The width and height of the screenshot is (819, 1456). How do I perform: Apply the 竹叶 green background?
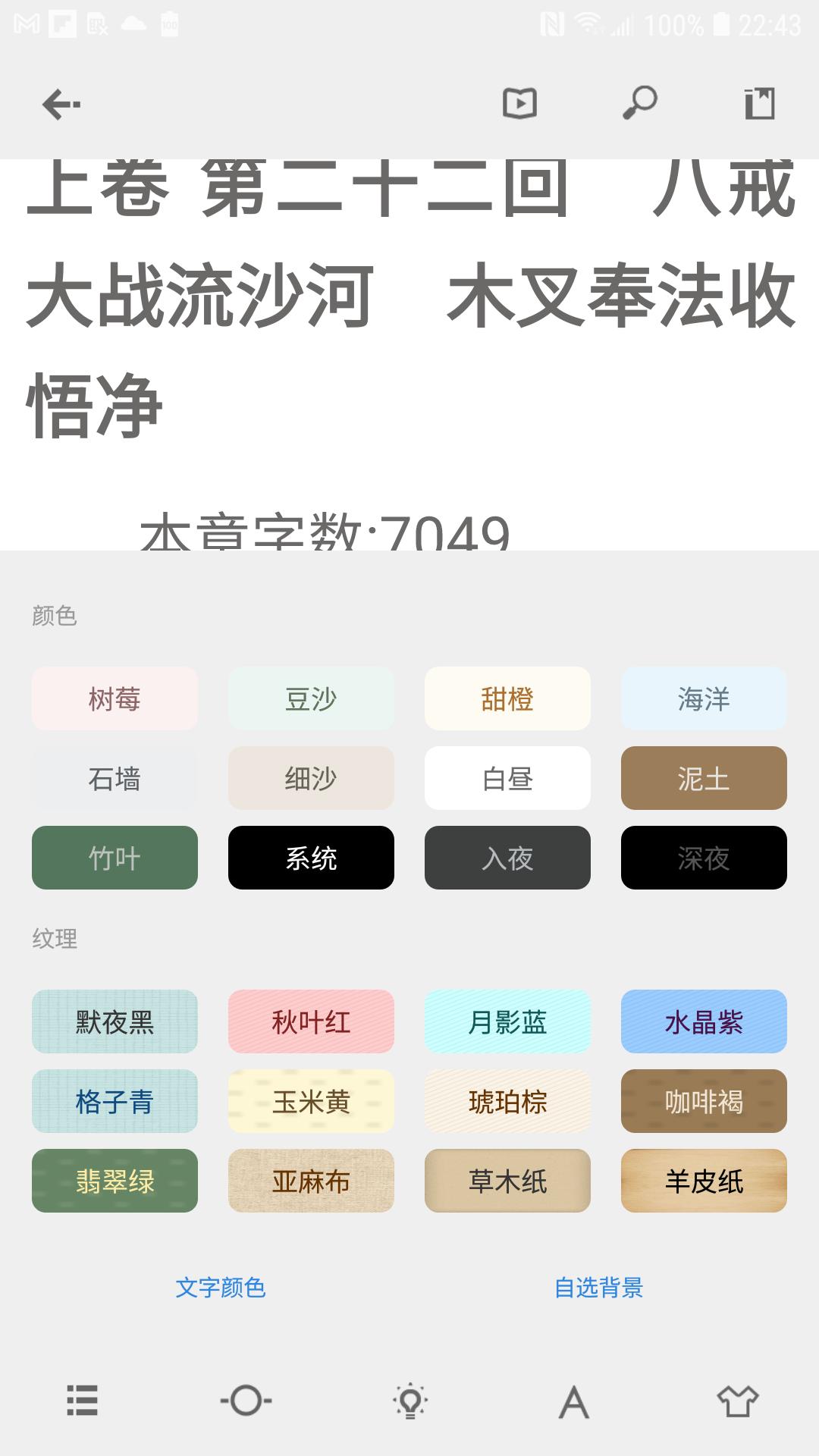[x=114, y=858]
